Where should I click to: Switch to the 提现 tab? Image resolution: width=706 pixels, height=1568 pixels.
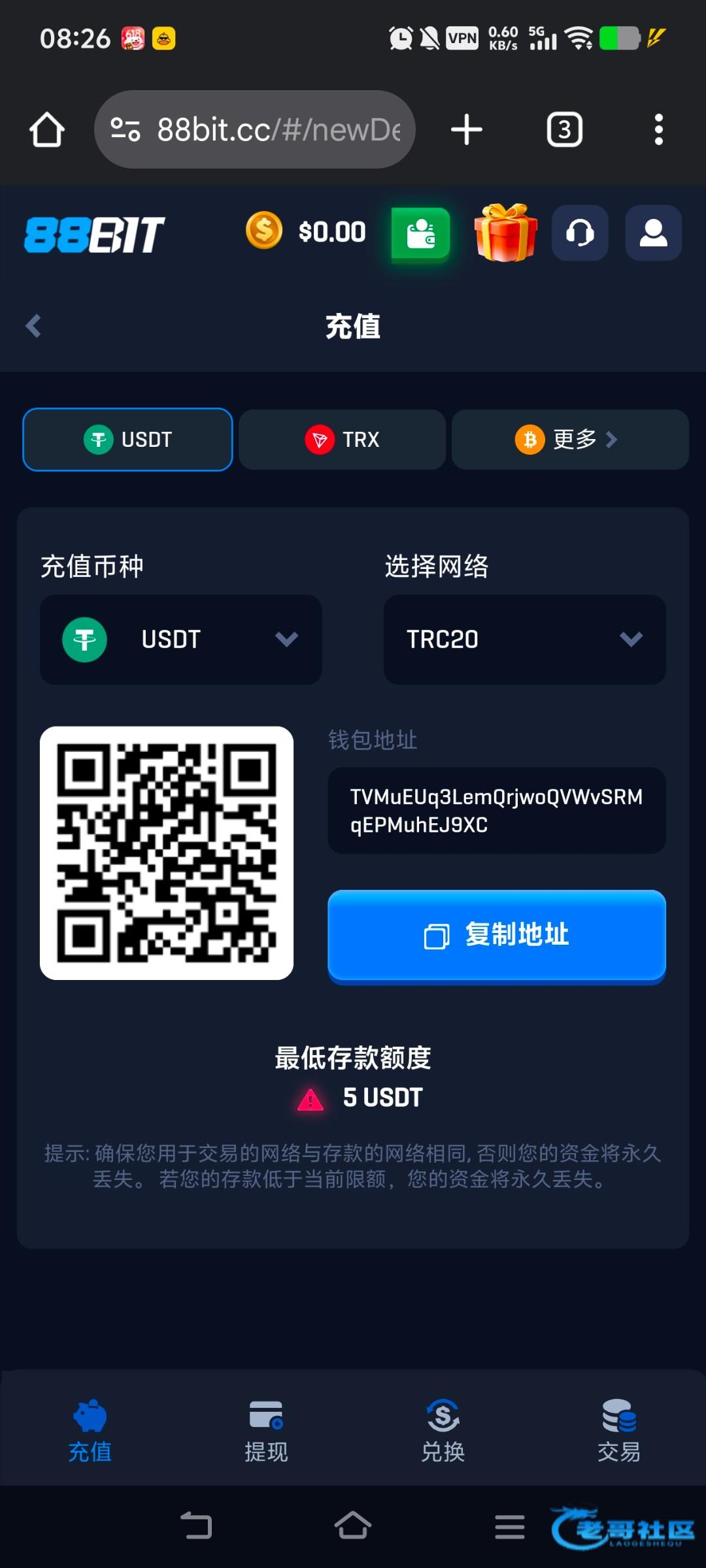pos(266,1431)
